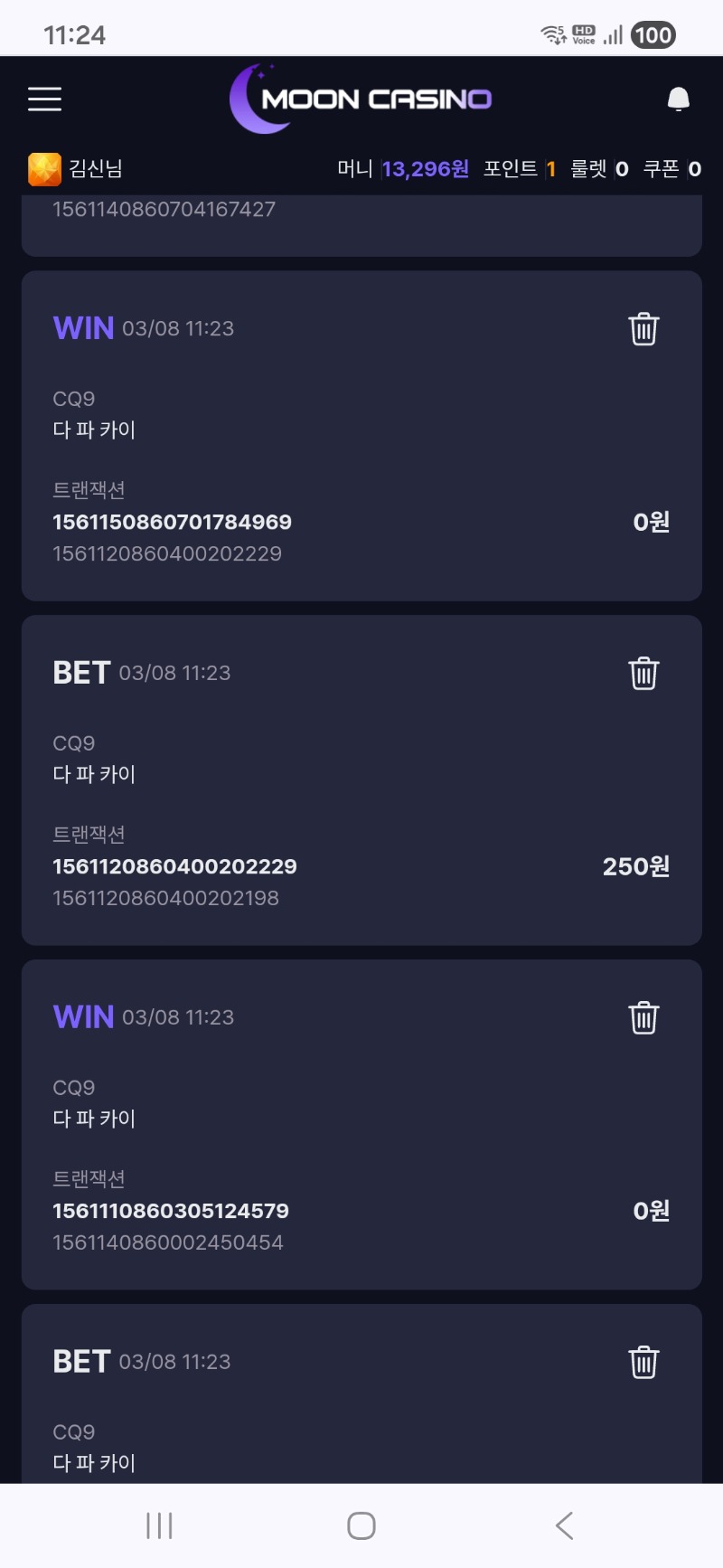
Task: Open the hamburger navigation menu
Action: tap(44, 99)
